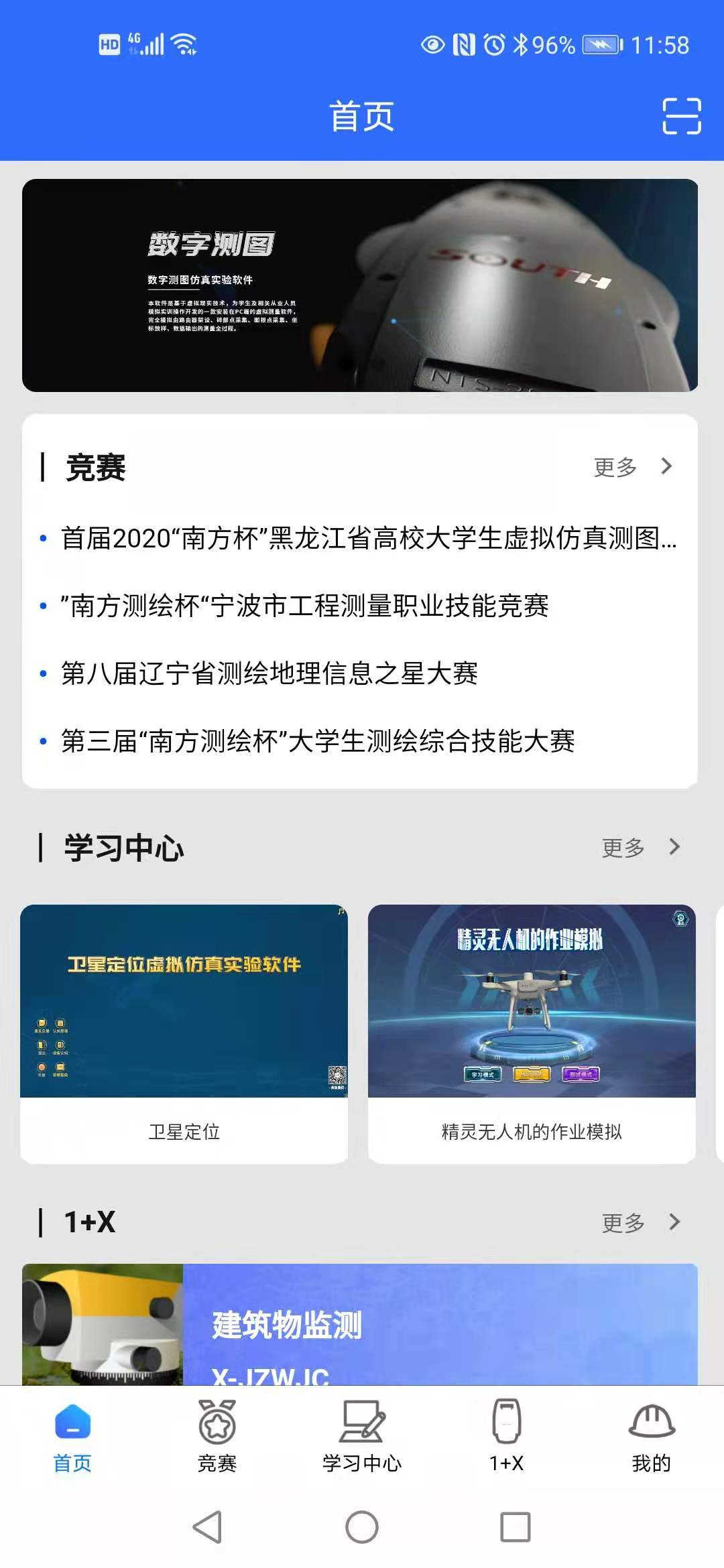Image resolution: width=724 pixels, height=1568 pixels.
Task: Select 第八届辽宁省测绘地理信息之星大赛
Action: (269, 673)
